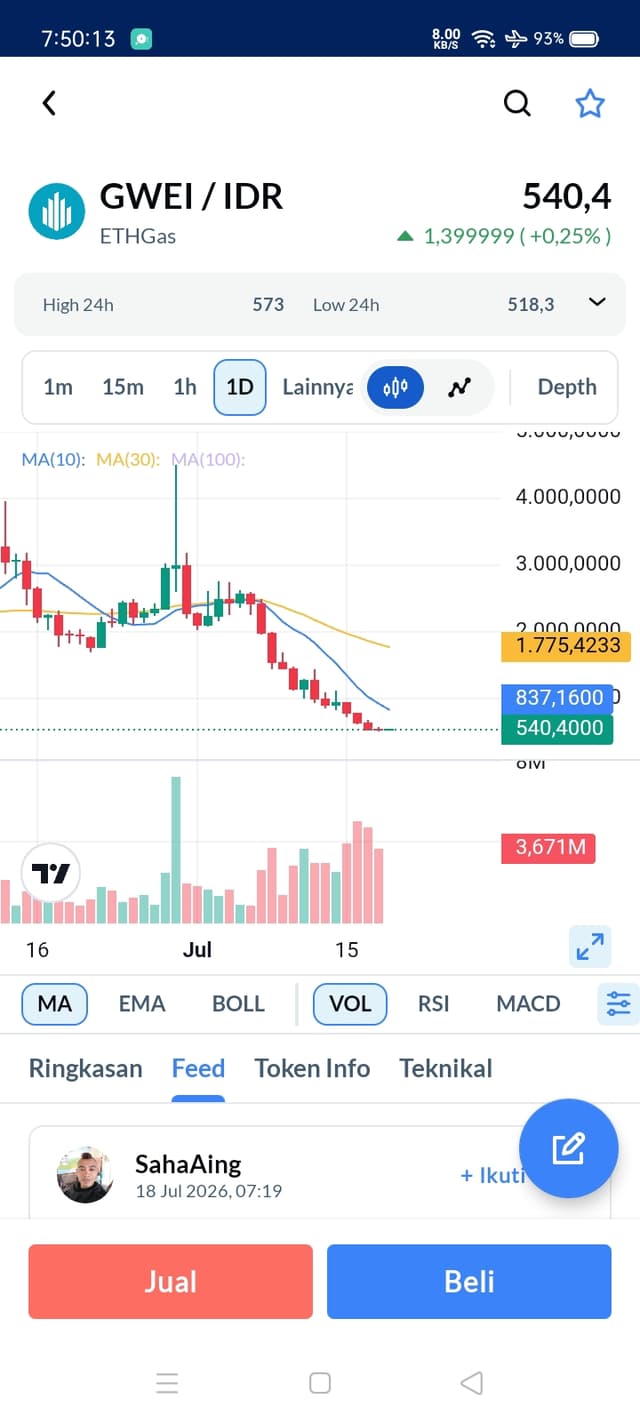Tap the blue Beli button

coord(469,1281)
